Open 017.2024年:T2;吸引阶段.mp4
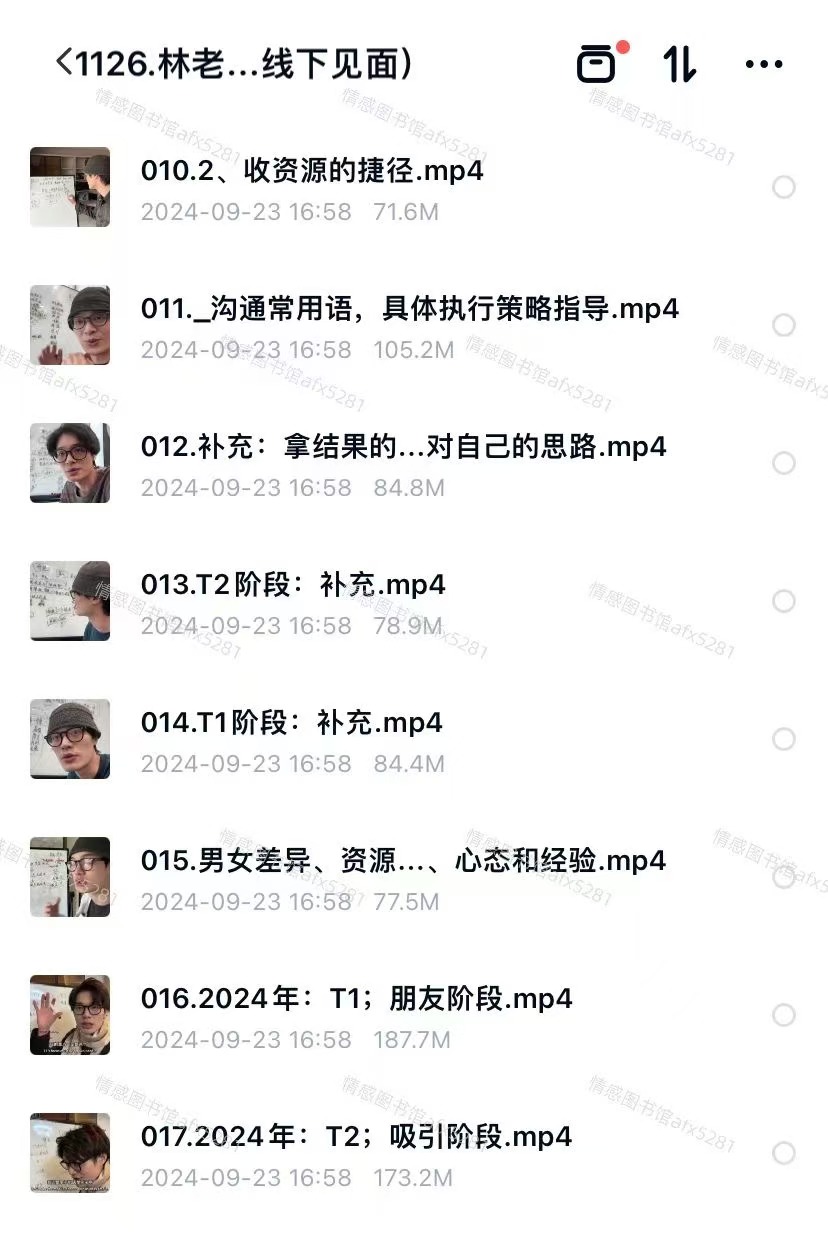This screenshot has height=1240, width=828. [356, 1137]
